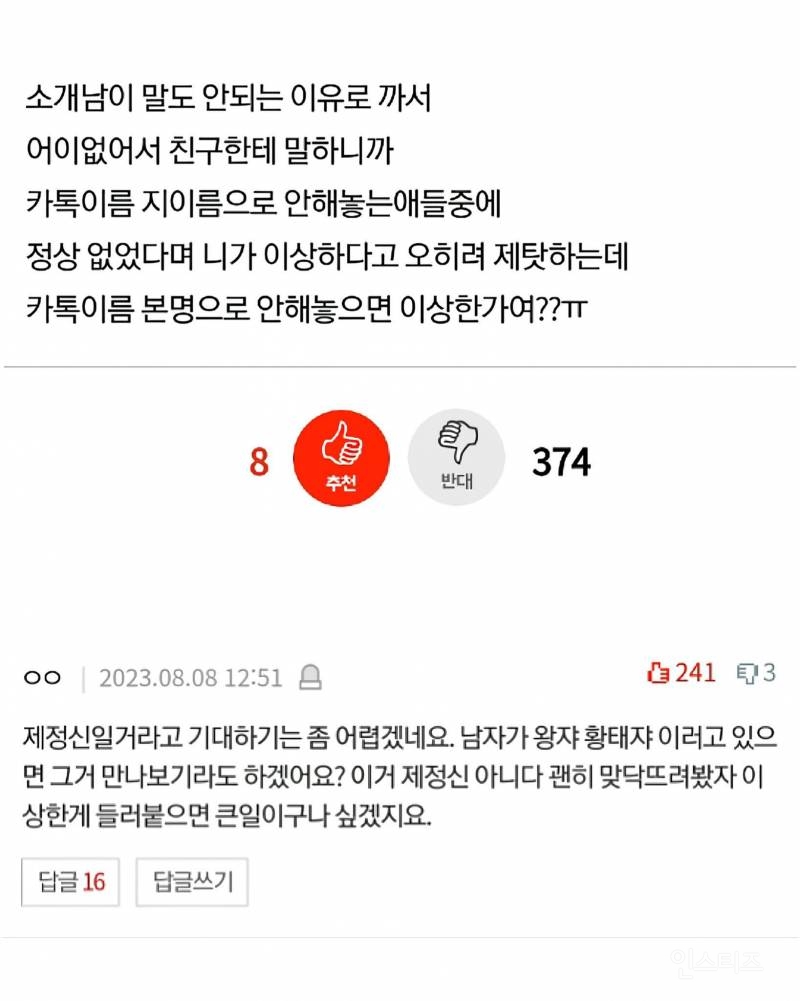Viewport: 800px width, 1001px height.
Task: Downvote the comment with 3 dislikes
Action: click(x=756, y=673)
